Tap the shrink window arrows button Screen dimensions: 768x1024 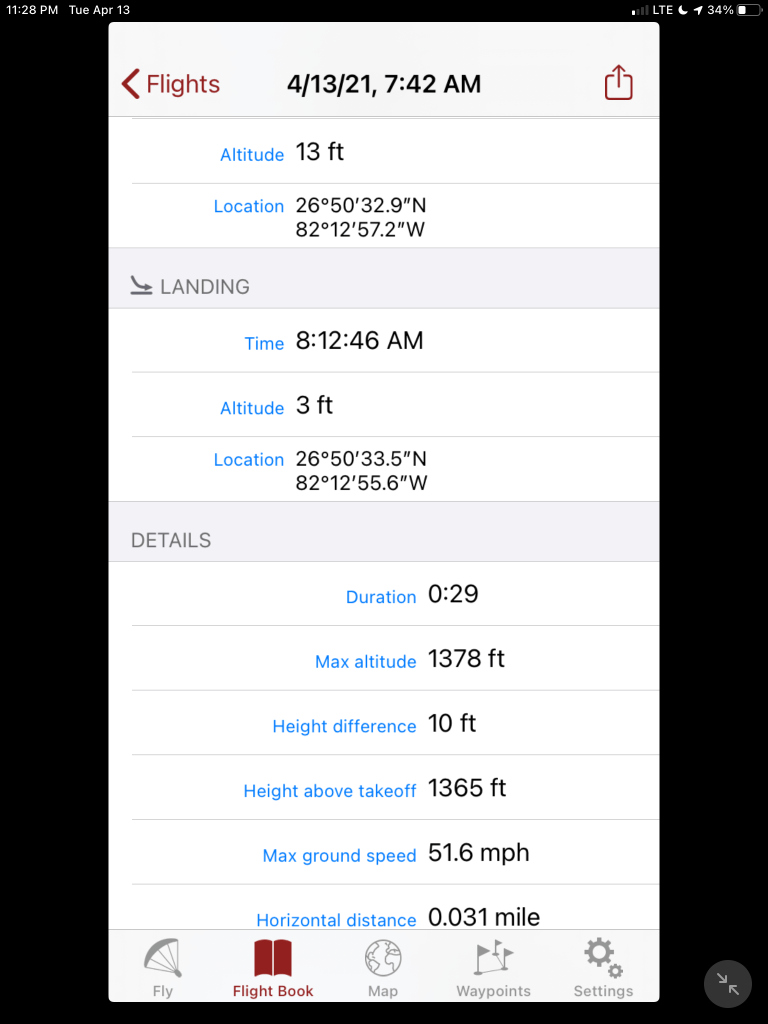click(728, 984)
